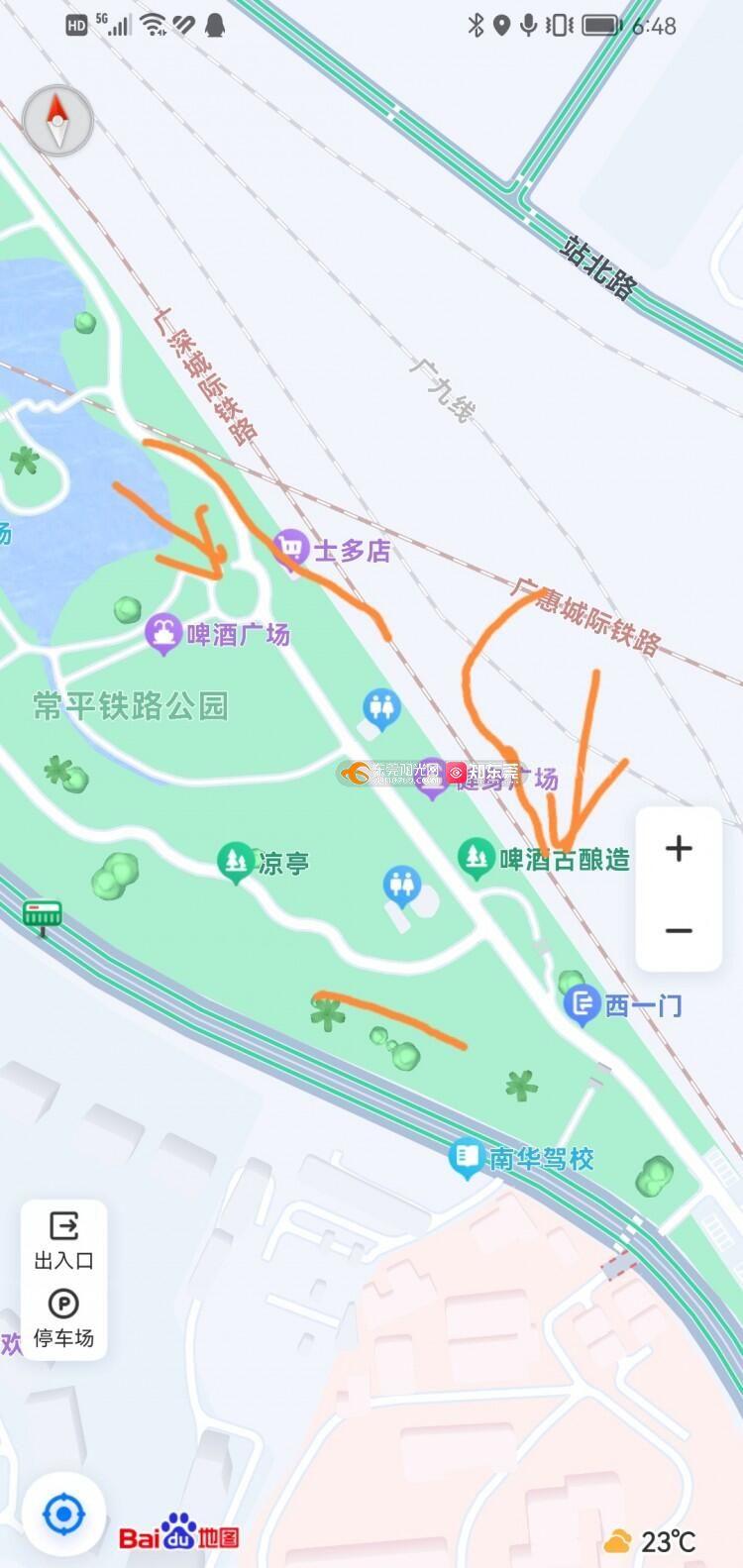Show parking lots via 停车场 button

[x=64, y=1319]
